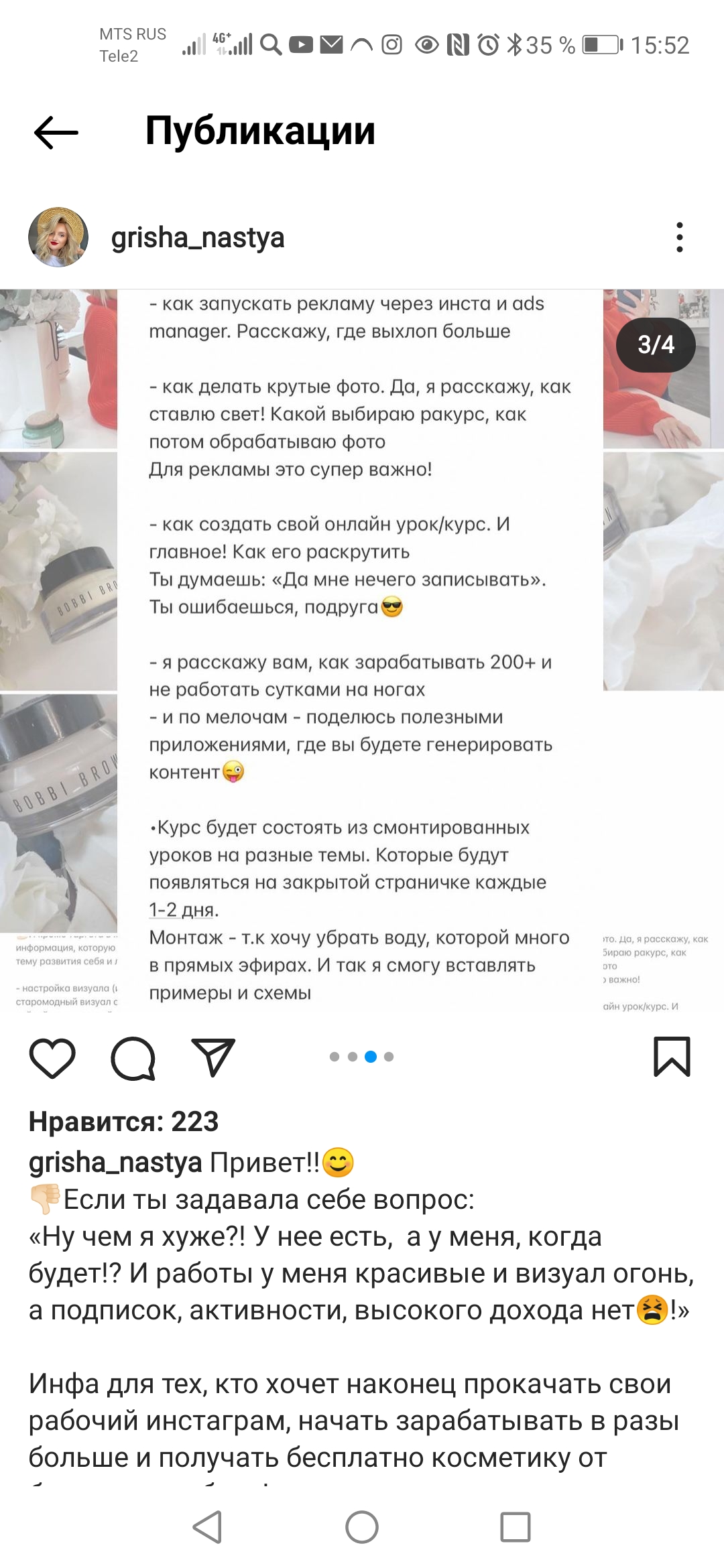Save the post with the bookmark icon

tap(672, 1057)
